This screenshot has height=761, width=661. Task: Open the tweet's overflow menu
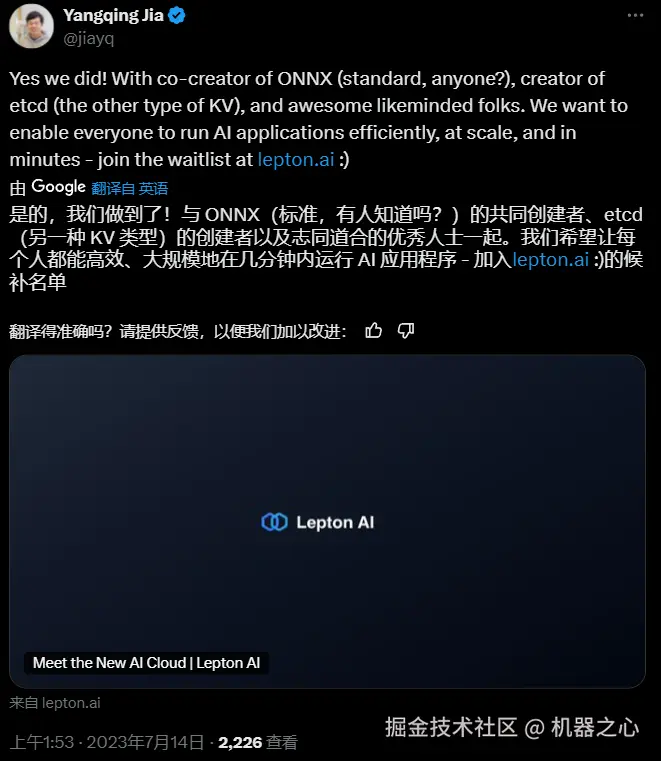tap(635, 17)
